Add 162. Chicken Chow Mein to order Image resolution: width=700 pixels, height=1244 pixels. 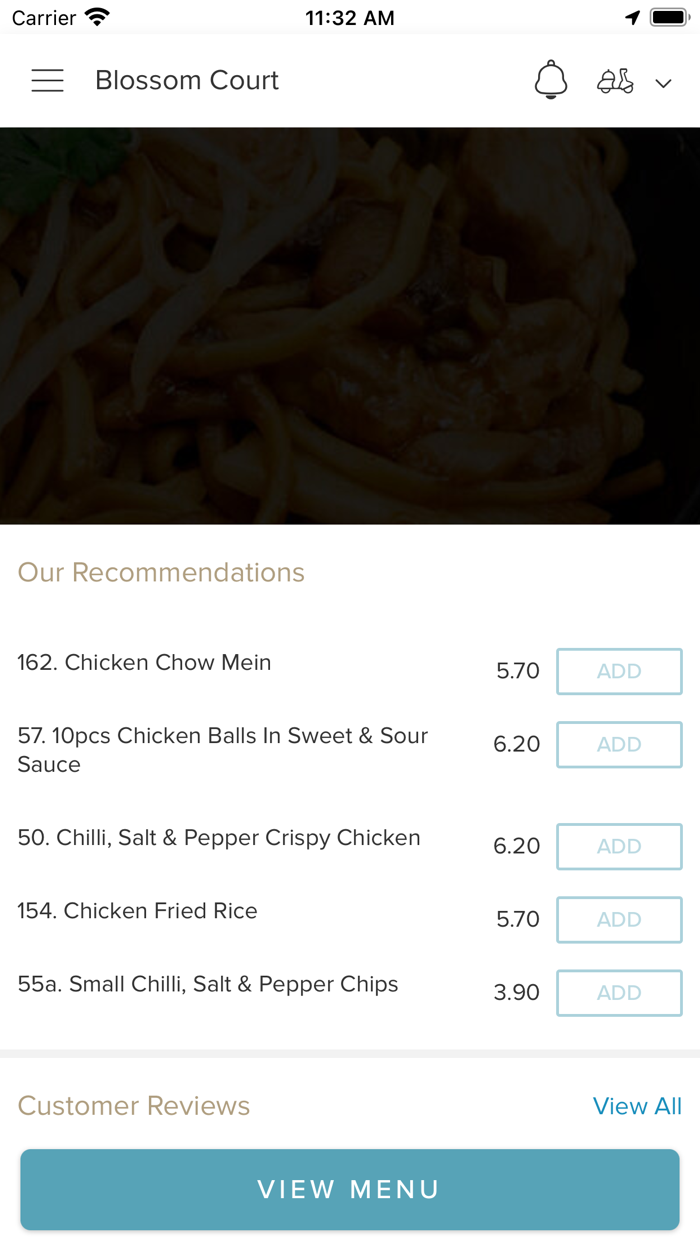[619, 671]
